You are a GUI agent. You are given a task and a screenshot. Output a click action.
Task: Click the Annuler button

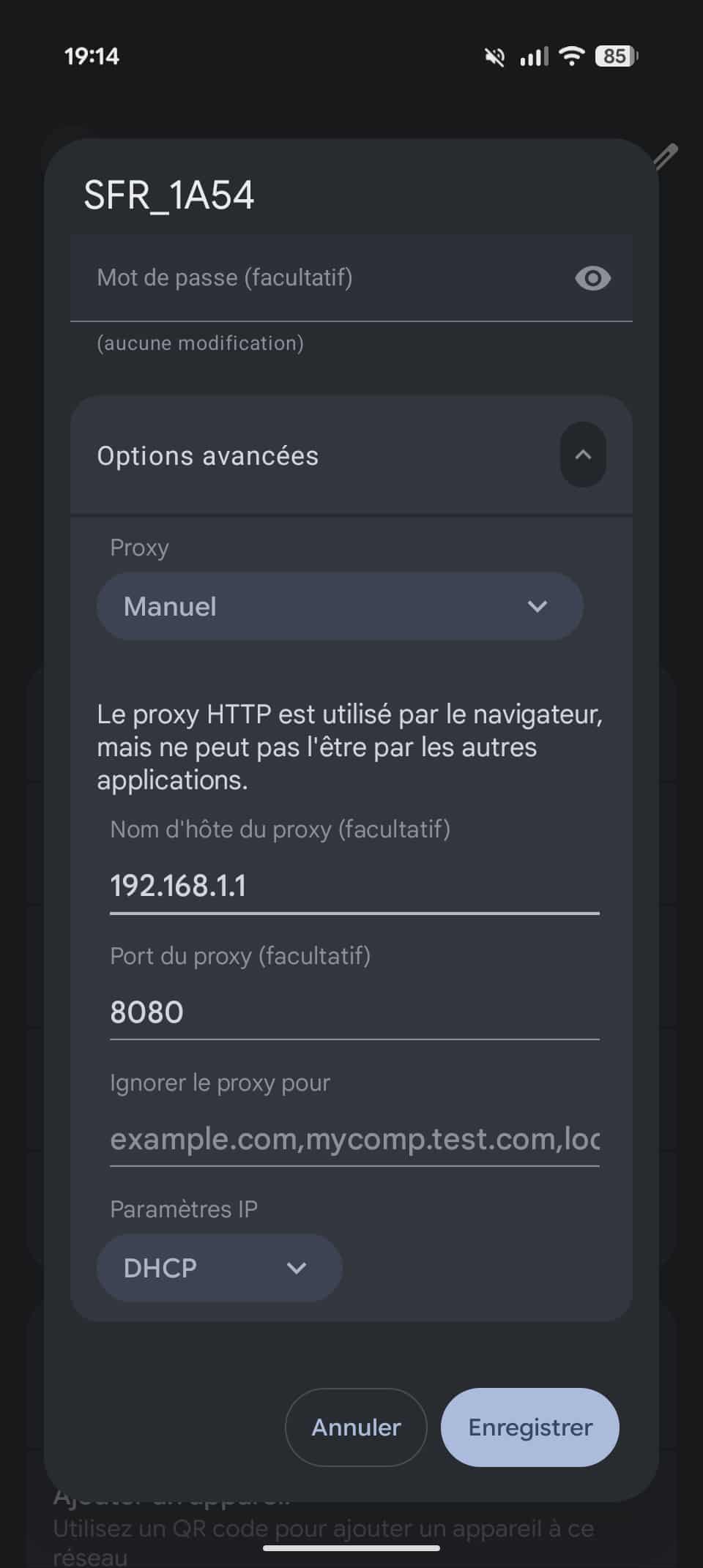[356, 1427]
